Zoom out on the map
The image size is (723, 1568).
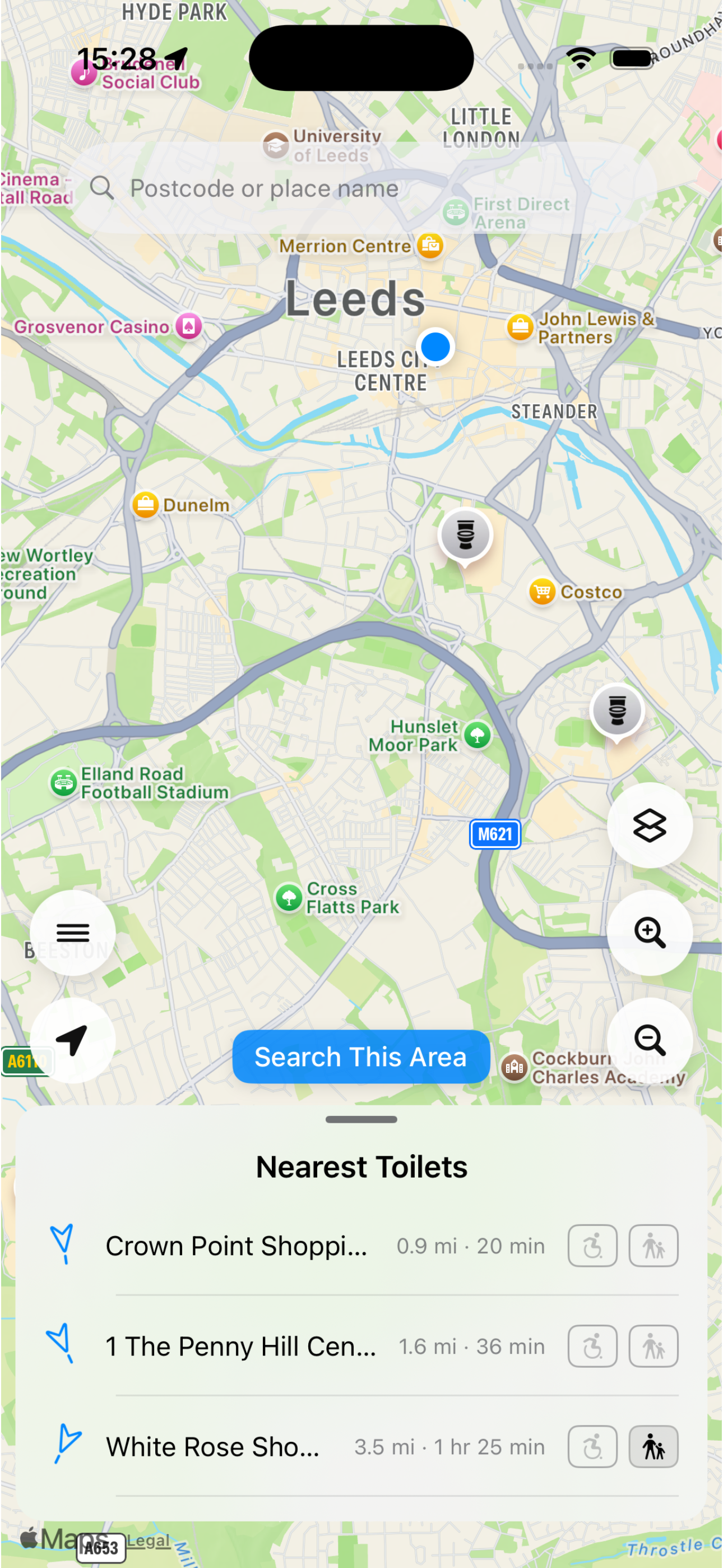tap(649, 1042)
